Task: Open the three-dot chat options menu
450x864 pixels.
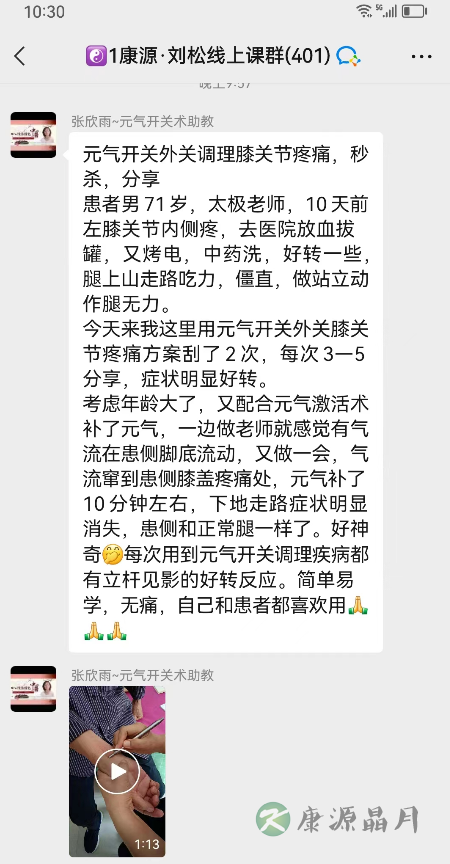Action: pyautogui.click(x=421, y=56)
